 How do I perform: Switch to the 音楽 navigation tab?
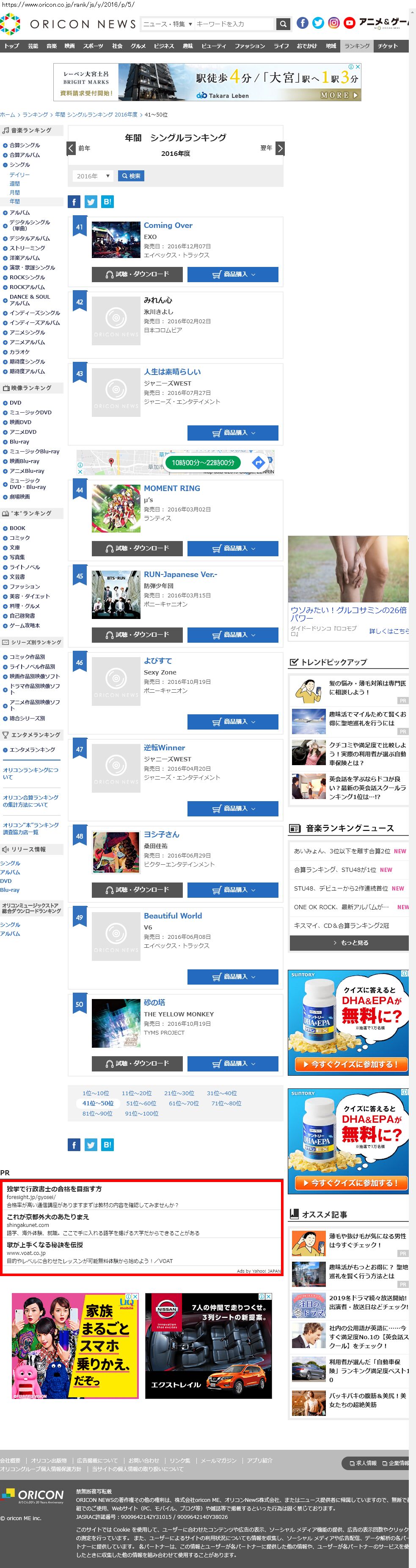(x=52, y=46)
